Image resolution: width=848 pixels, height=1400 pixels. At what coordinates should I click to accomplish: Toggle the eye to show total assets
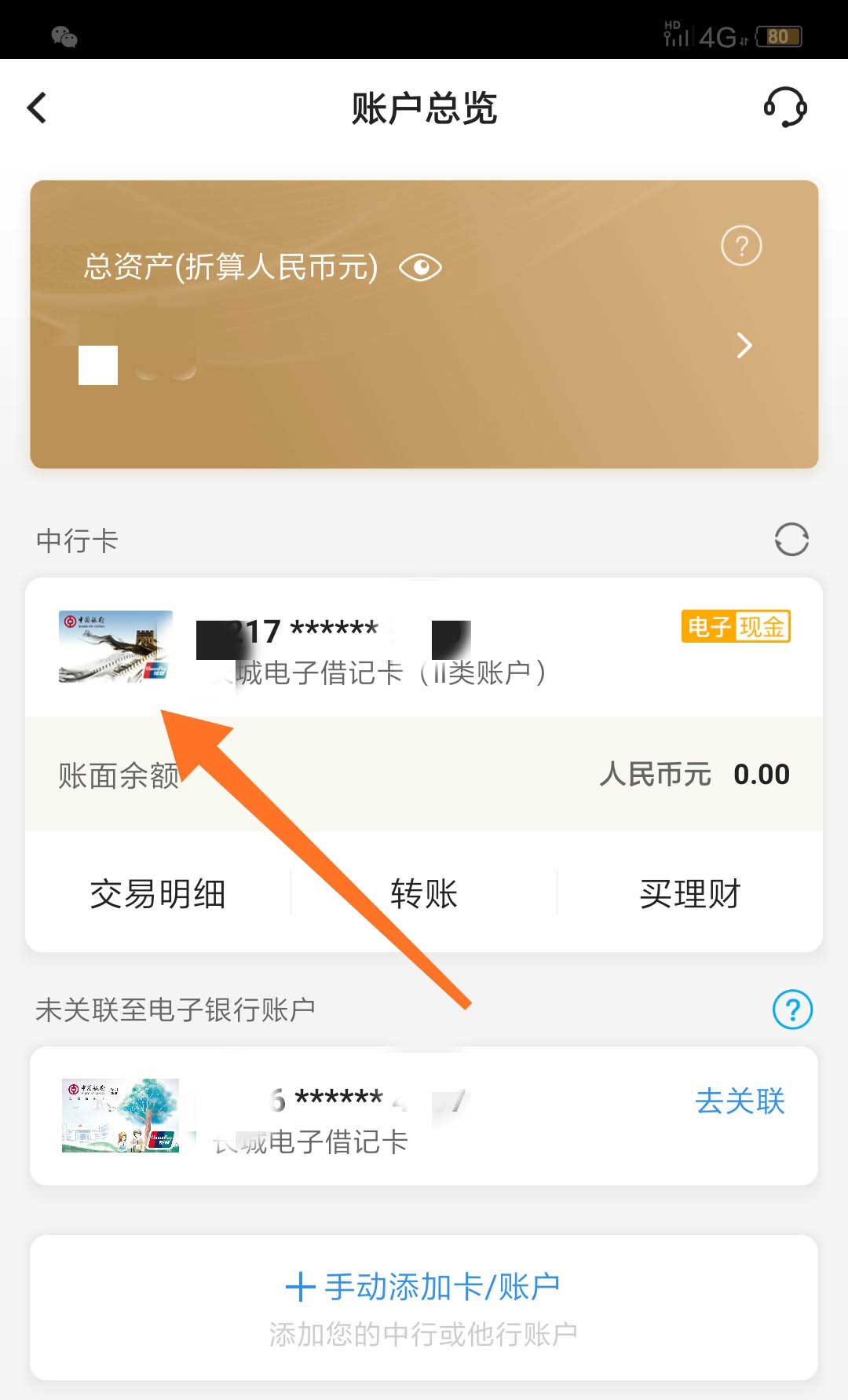pyautogui.click(x=421, y=267)
